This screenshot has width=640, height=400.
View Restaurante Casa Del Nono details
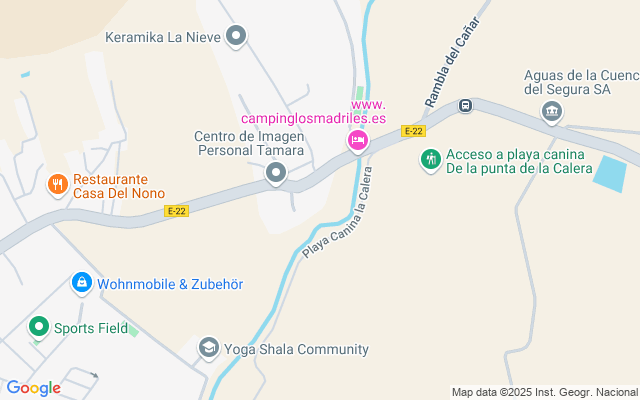tap(56, 183)
